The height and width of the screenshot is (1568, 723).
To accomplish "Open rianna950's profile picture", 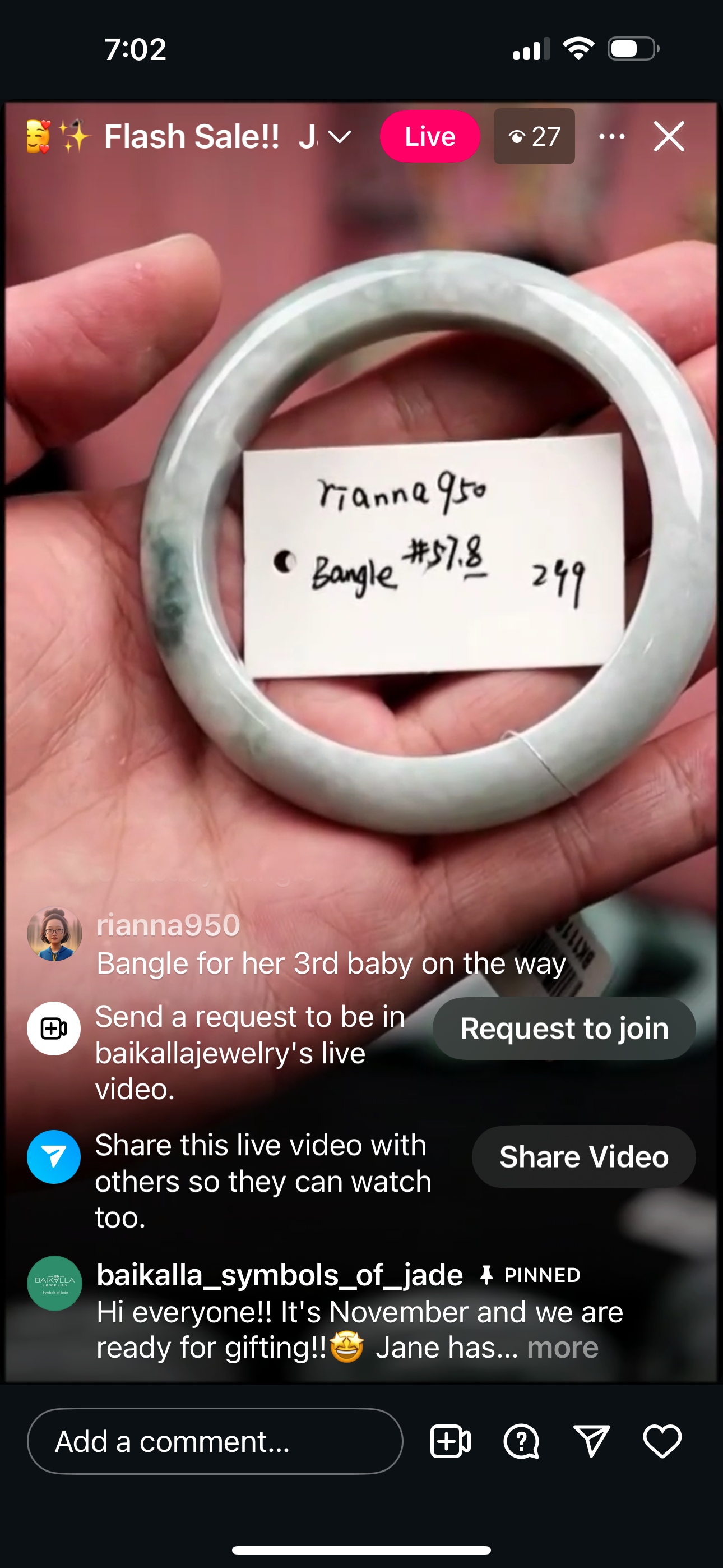I will pos(55,934).
